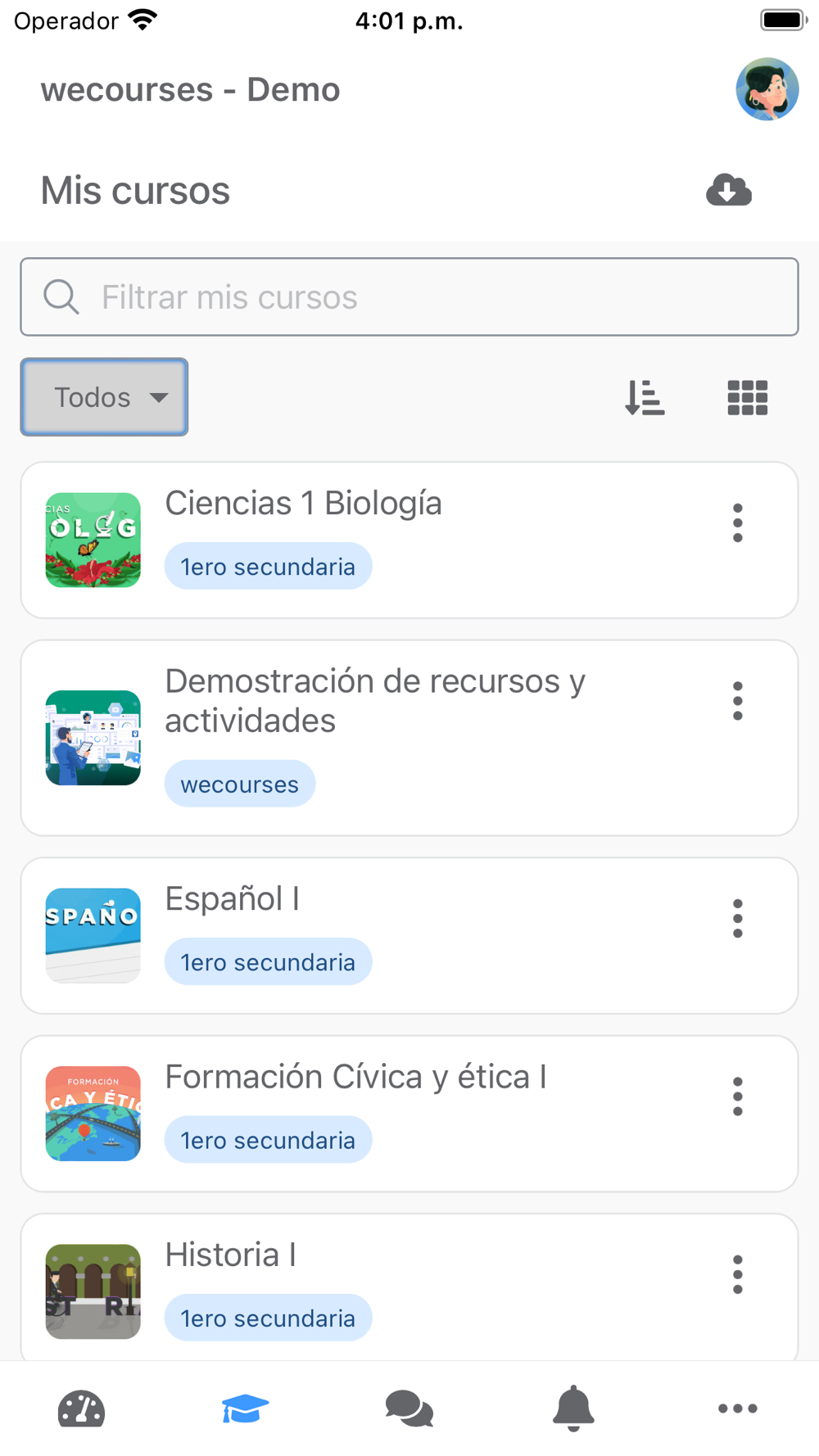The height and width of the screenshot is (1456, 819).
Task: Open the Español I course
Action: (x=232, y=899)
